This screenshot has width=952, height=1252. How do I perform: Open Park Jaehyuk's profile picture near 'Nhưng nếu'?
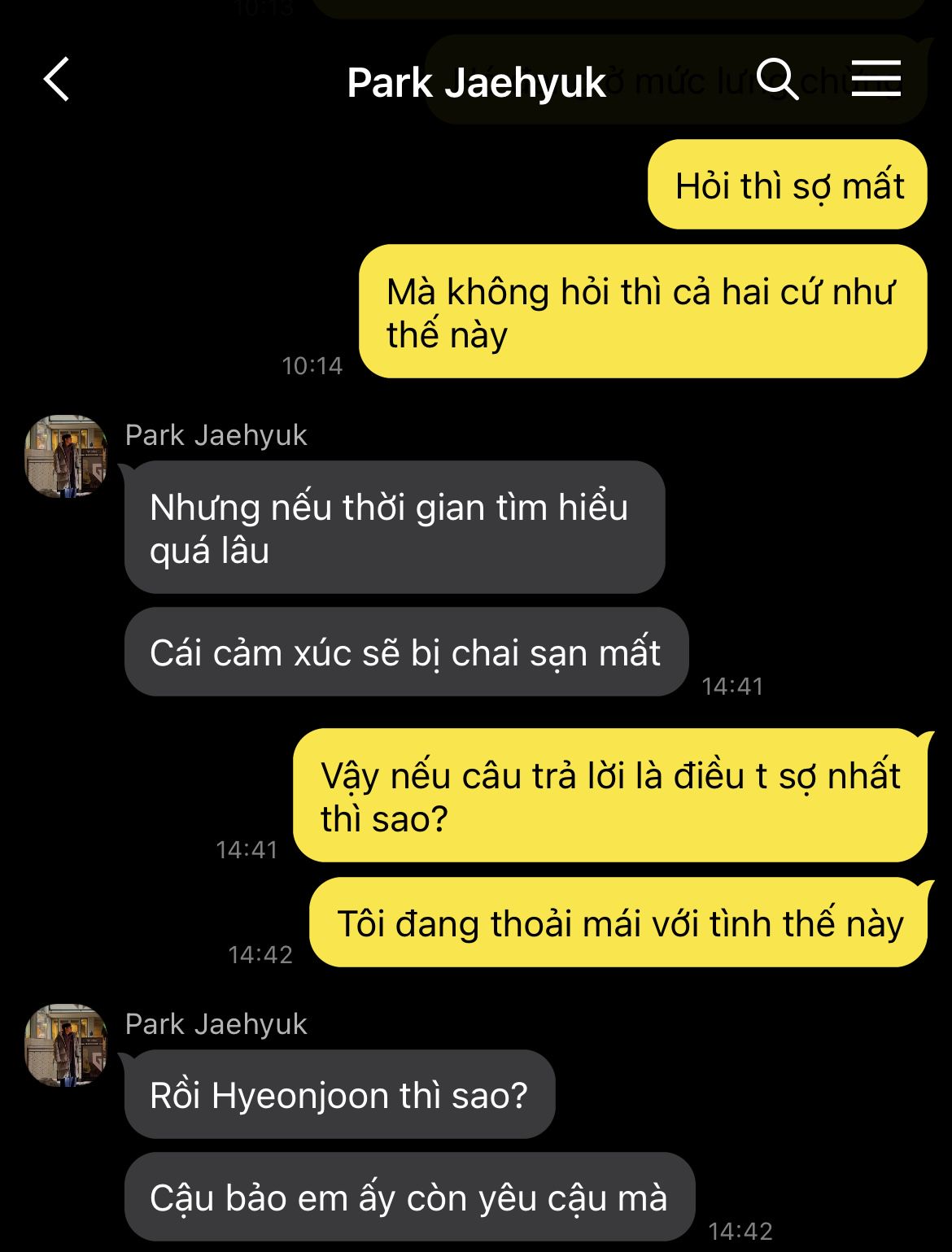(67, 456)
